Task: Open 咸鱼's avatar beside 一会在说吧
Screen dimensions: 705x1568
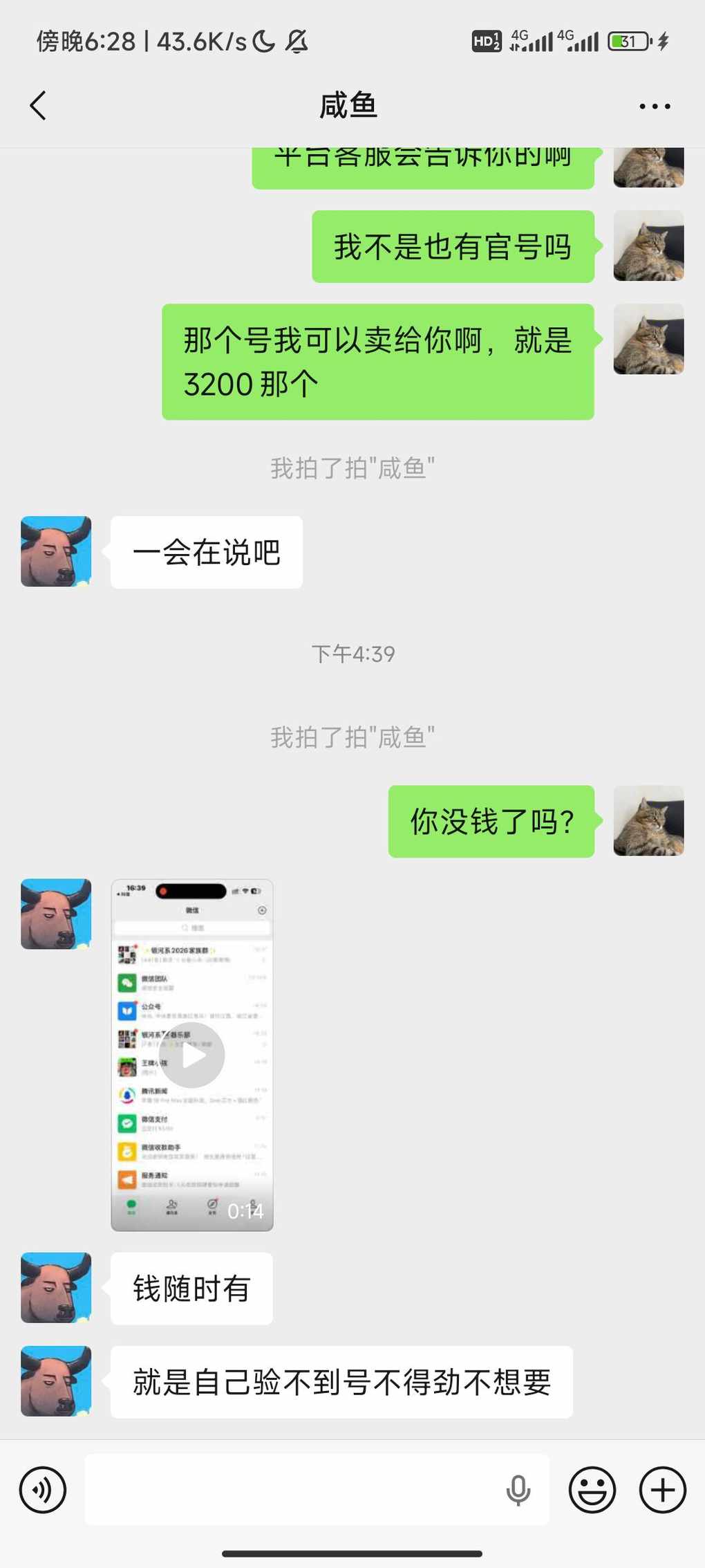Action: tap(56, 551)
